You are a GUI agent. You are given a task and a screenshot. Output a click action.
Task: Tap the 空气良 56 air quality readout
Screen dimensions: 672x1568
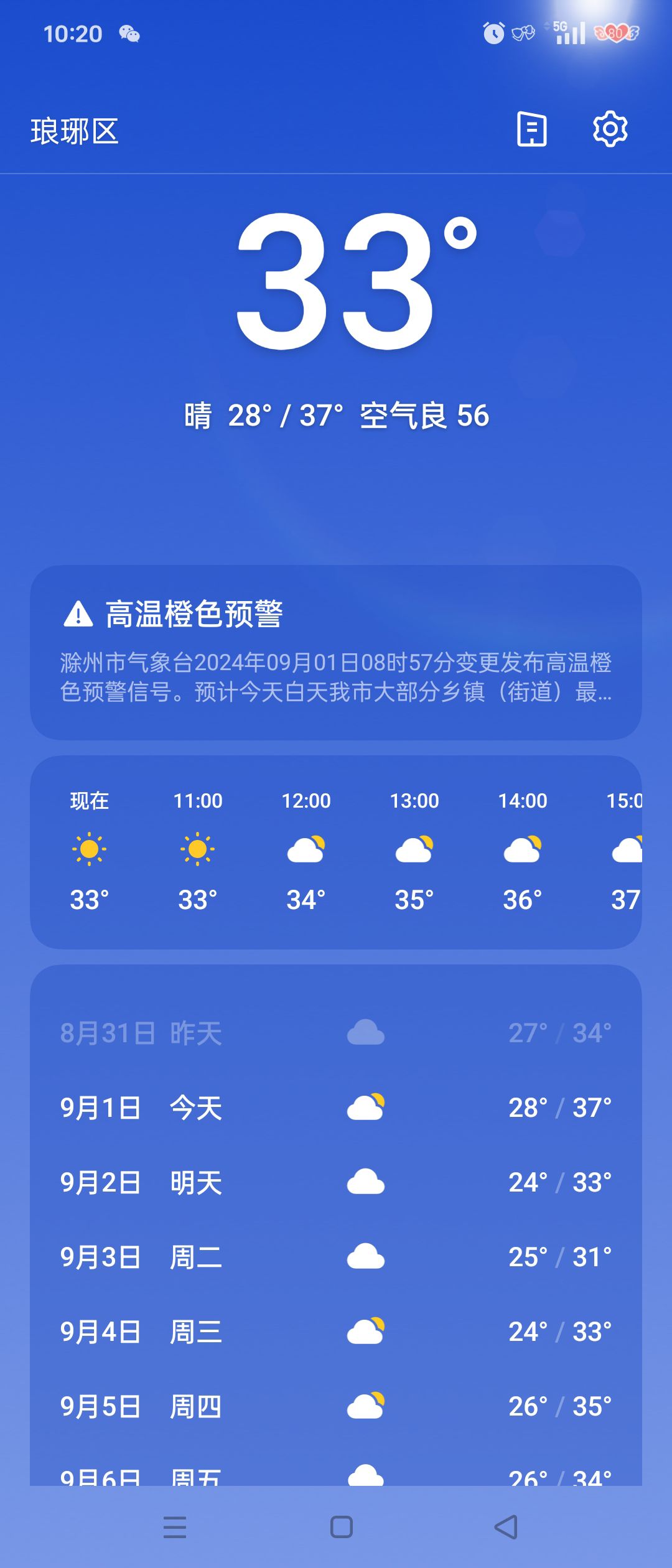[424, 416]
